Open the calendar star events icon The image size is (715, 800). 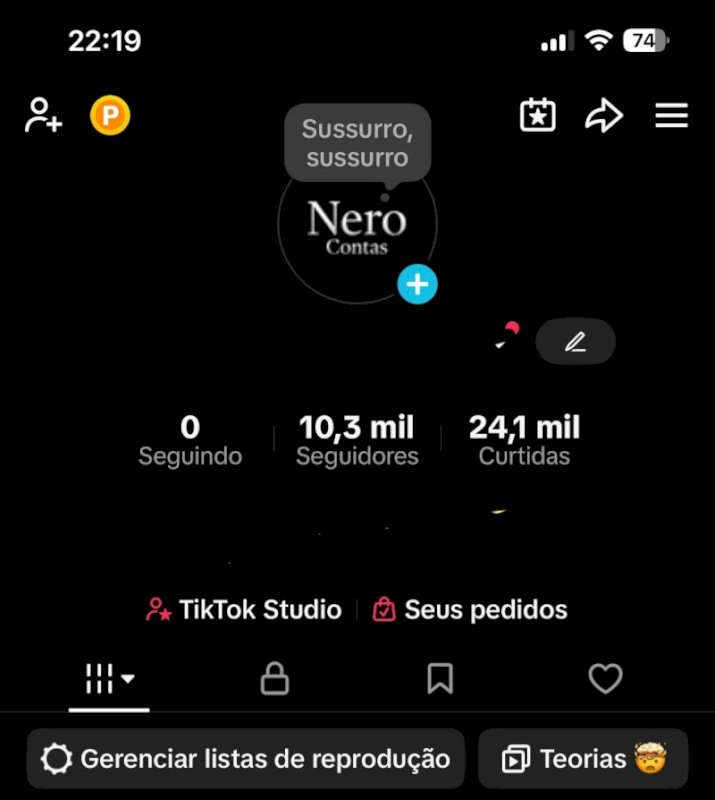(538, 116)
